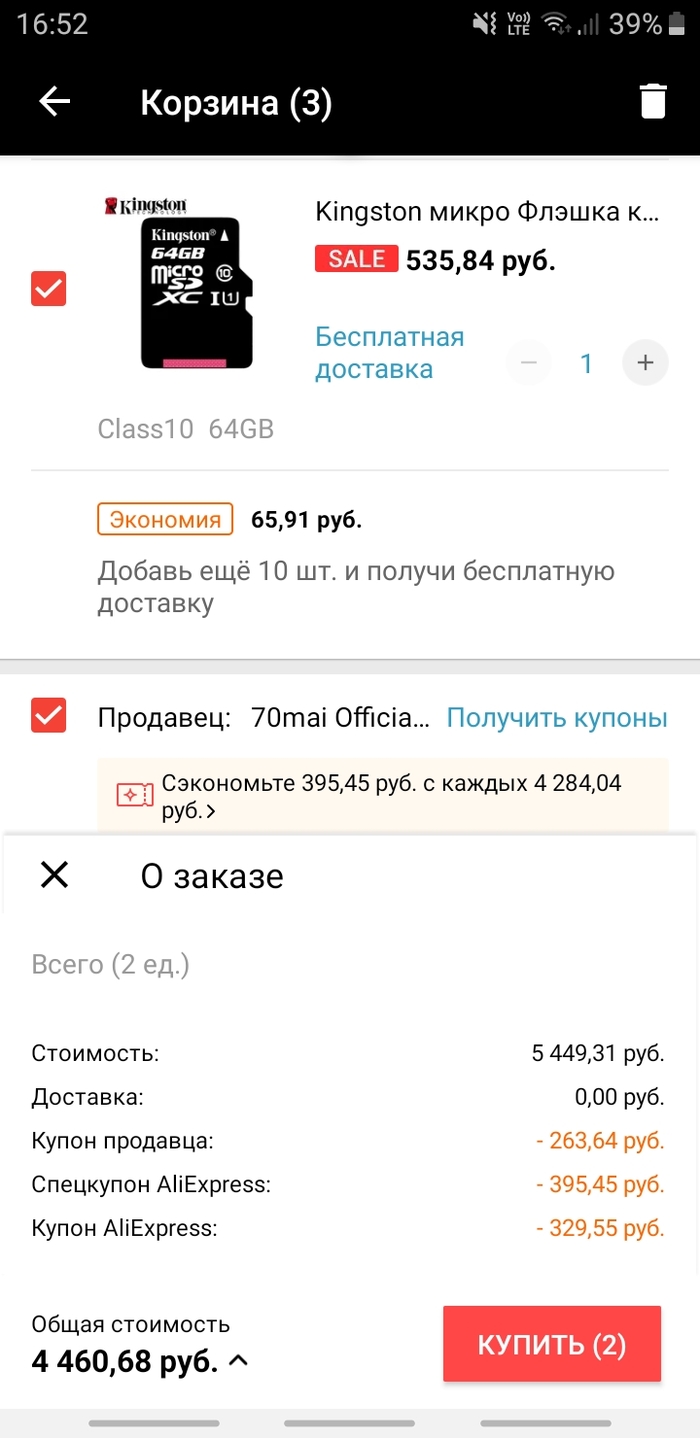This screenshot has height=1438, width=700.
Task: Increase Kingston card quantity with plus
Action: pyautogui.click(x=645, y=363)
